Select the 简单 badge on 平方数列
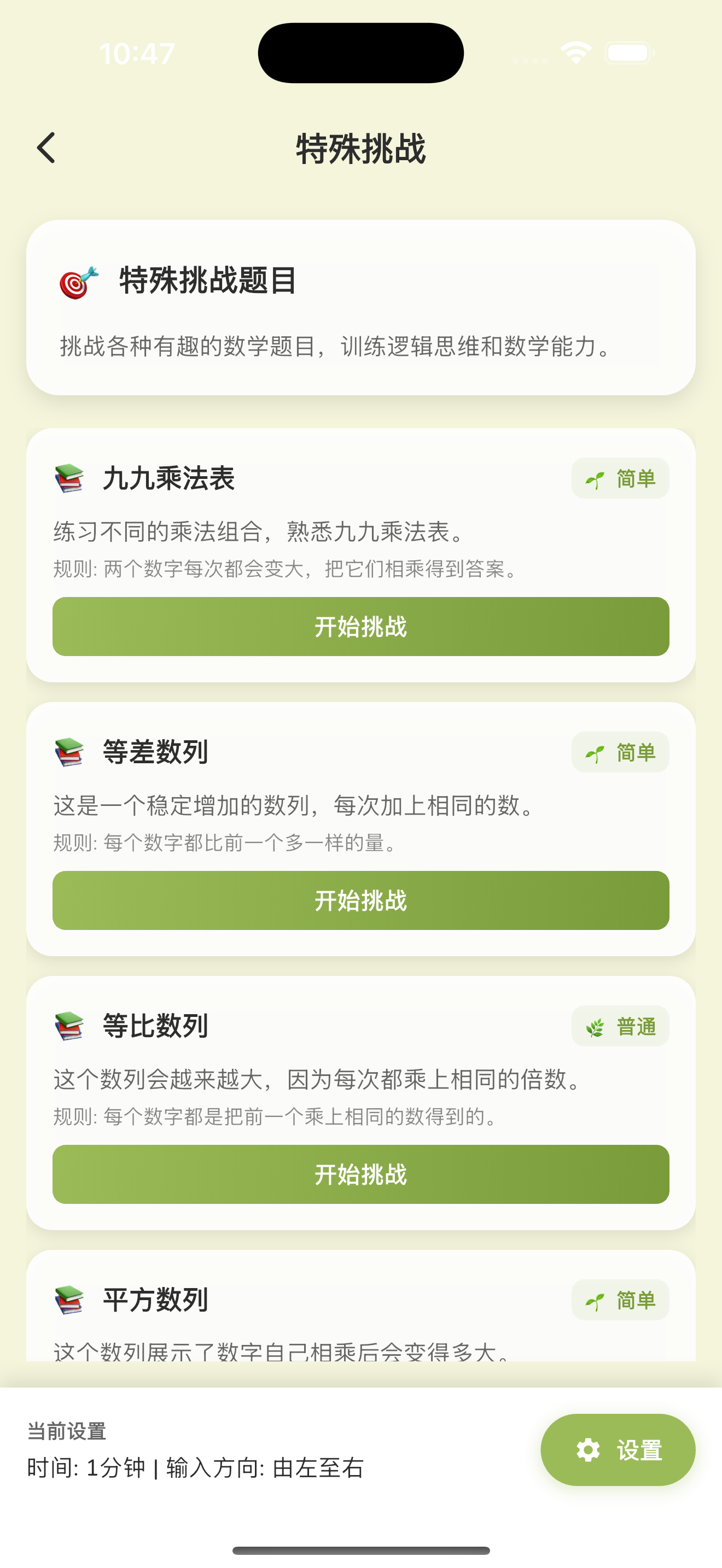The width and height of the screenshot is (722, 1568). (x=620, y=1300)
